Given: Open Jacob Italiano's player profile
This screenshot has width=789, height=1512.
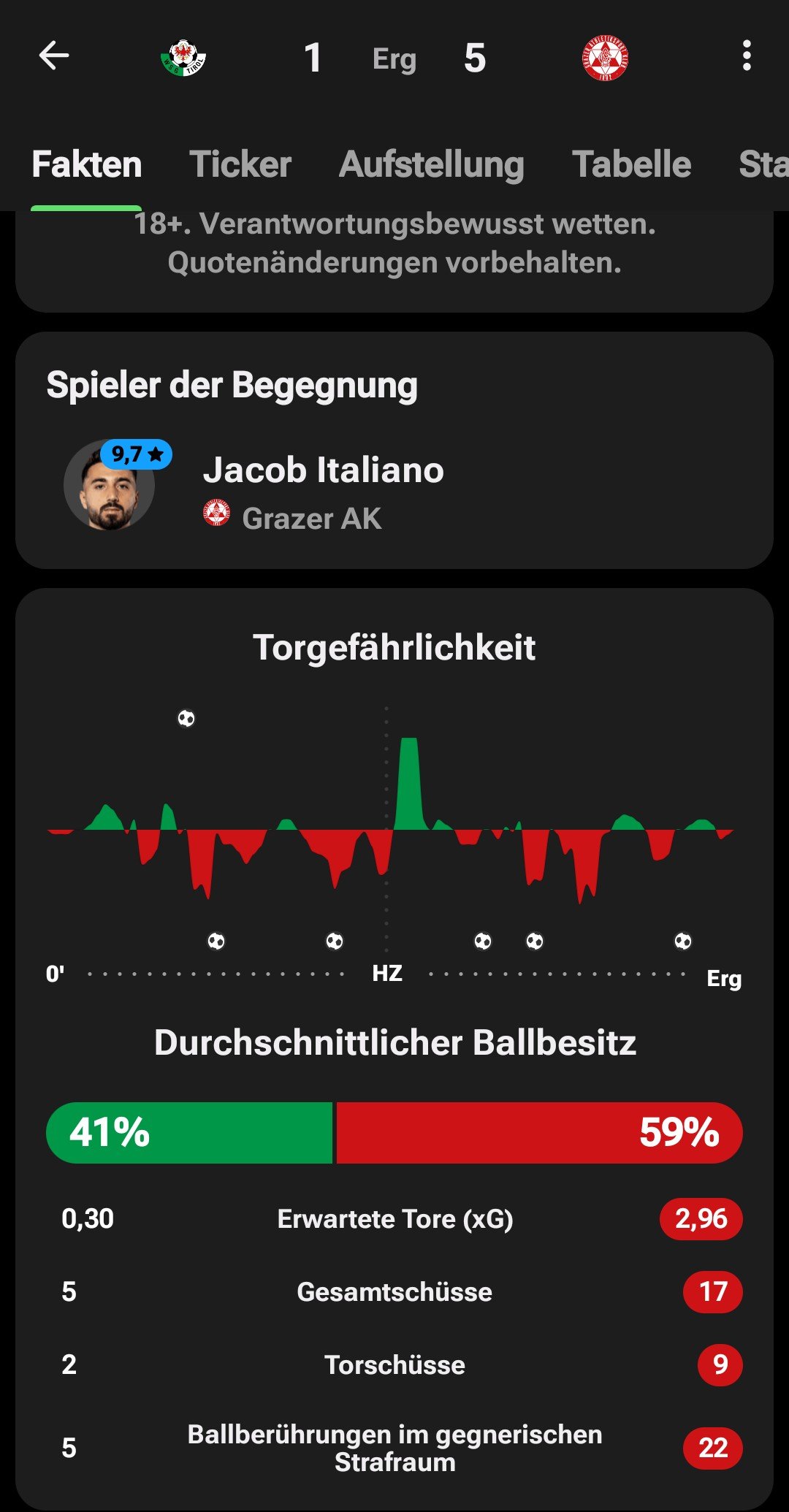Looking at the screenshot, I should tap(322, 471).
